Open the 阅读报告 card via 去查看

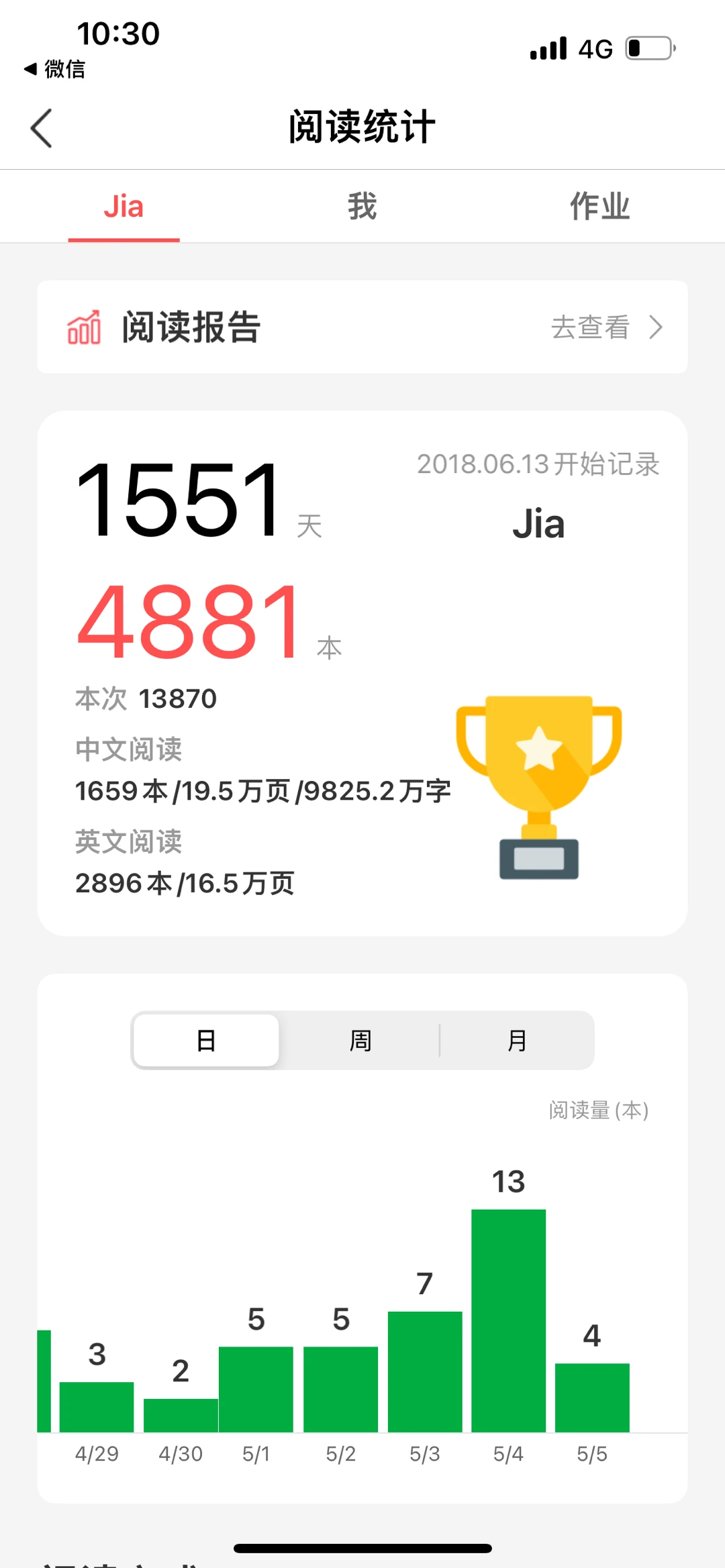coord(606,327)
